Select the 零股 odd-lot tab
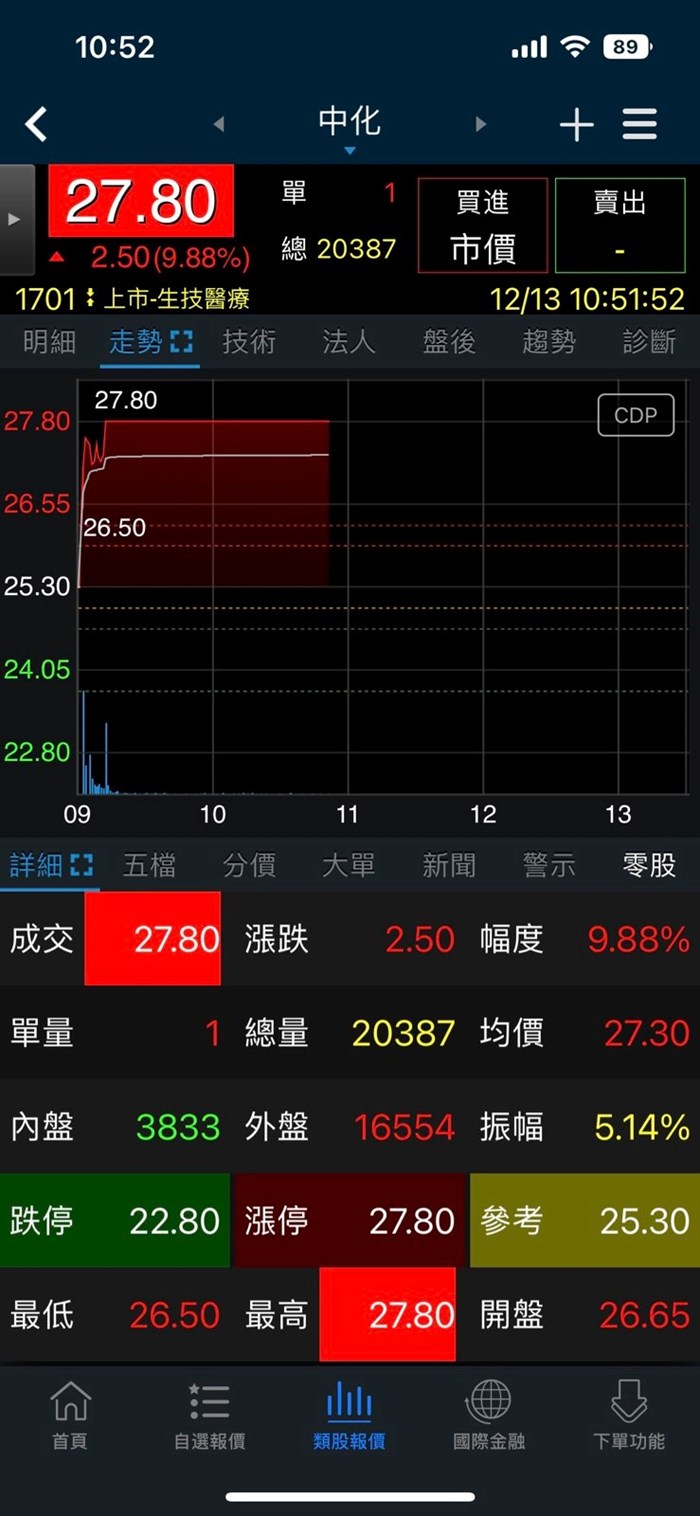Screen dimensions: 700x1516 (x=649, y=865)
